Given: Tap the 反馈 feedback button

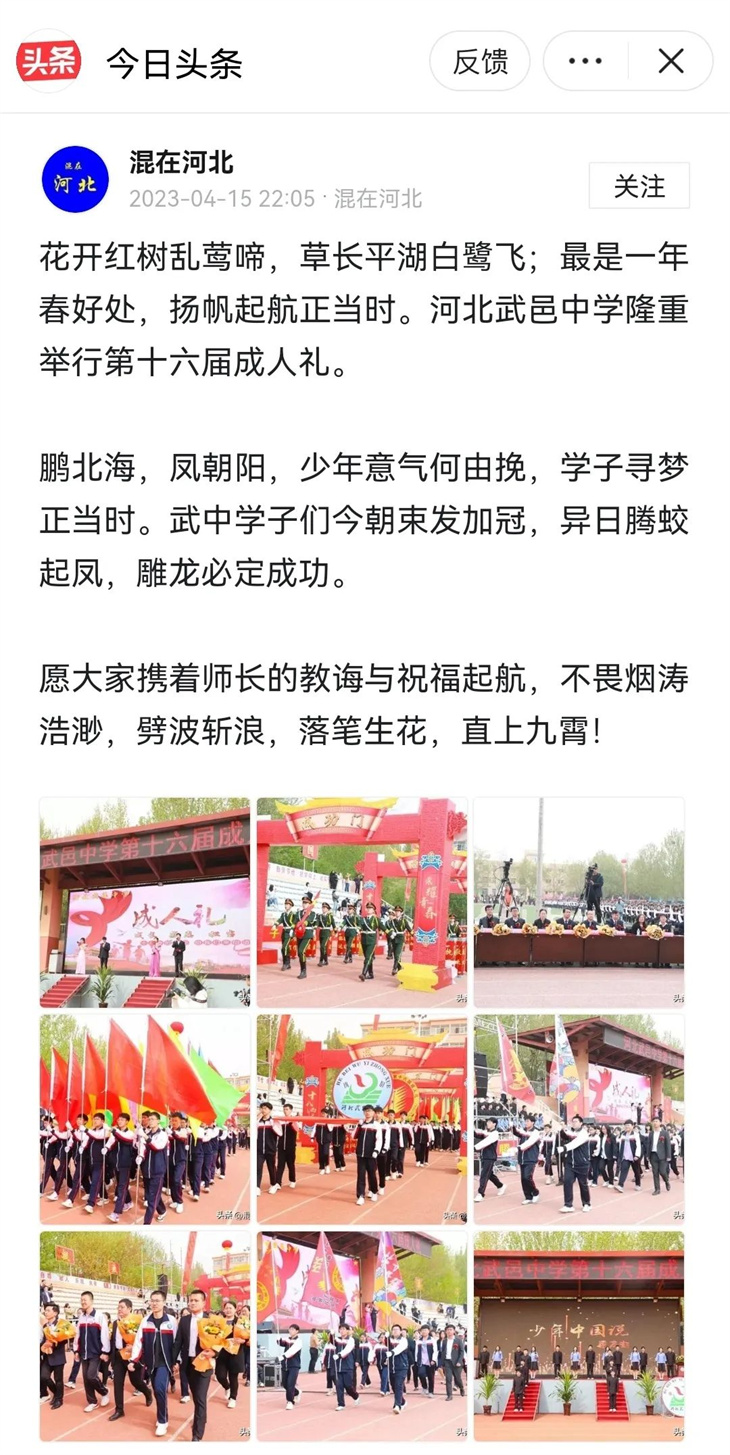Looking at the screenshot, I should (481, 62).
